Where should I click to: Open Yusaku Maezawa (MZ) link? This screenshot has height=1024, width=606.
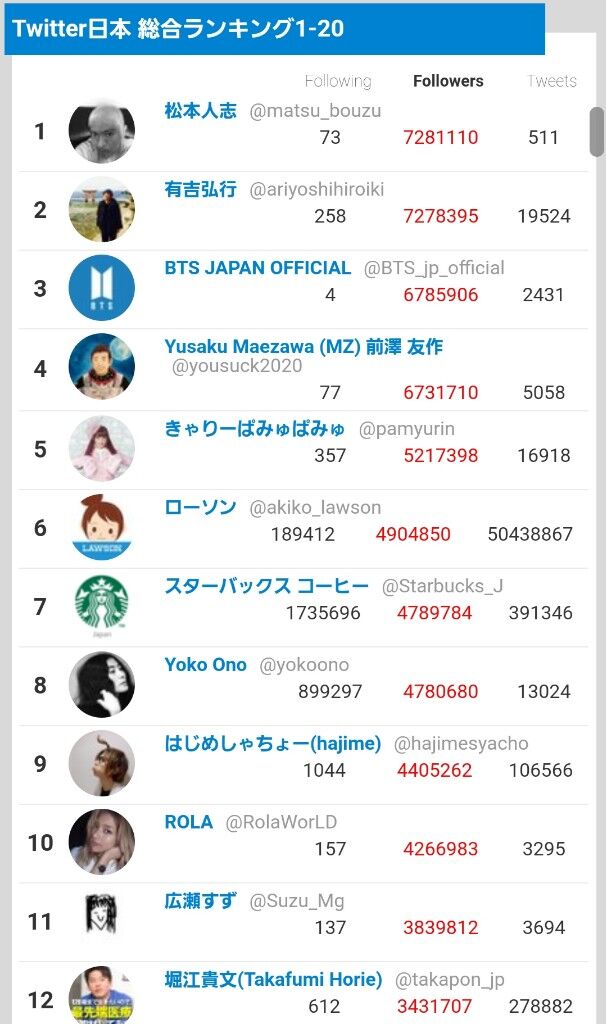(x=304, y=346)
